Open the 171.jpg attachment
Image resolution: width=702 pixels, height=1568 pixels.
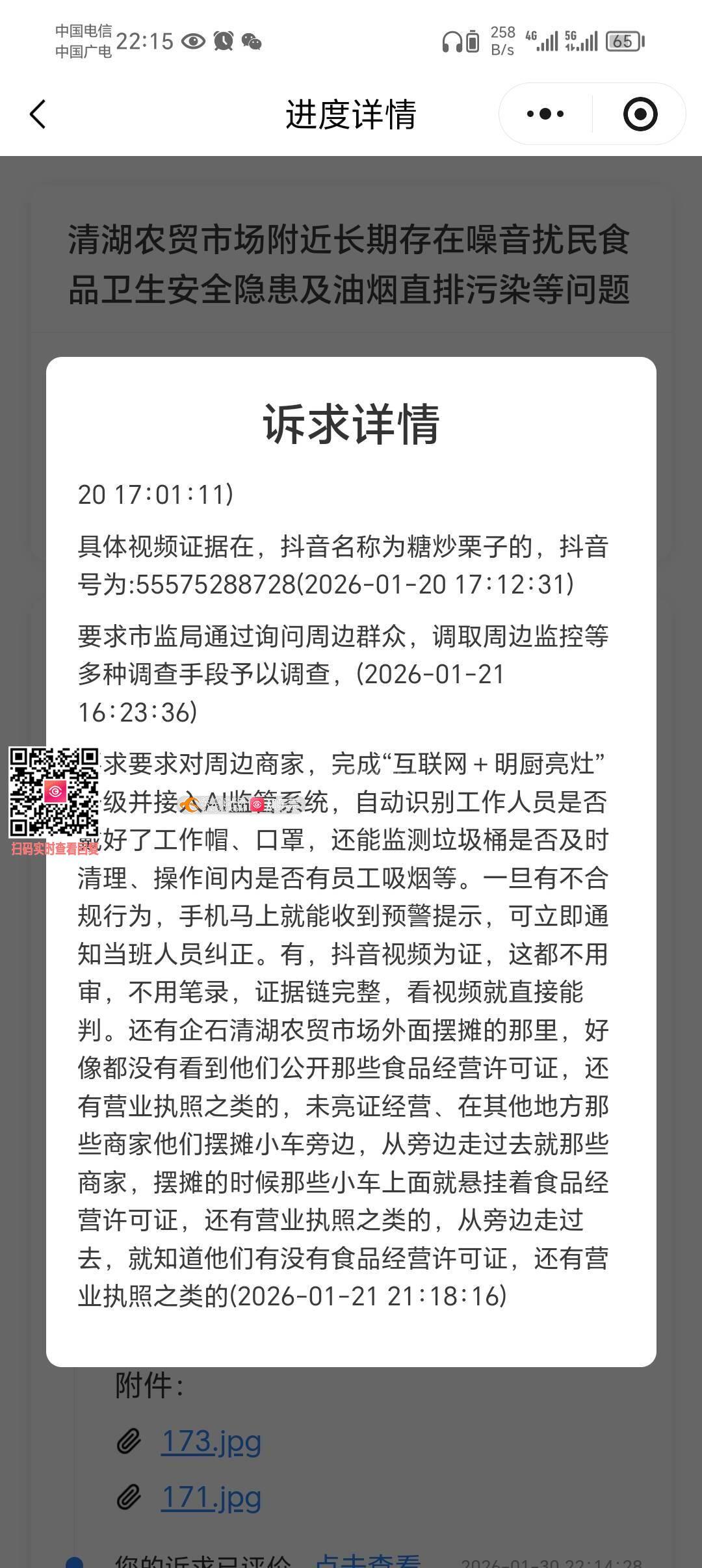tap(211, 1497)
